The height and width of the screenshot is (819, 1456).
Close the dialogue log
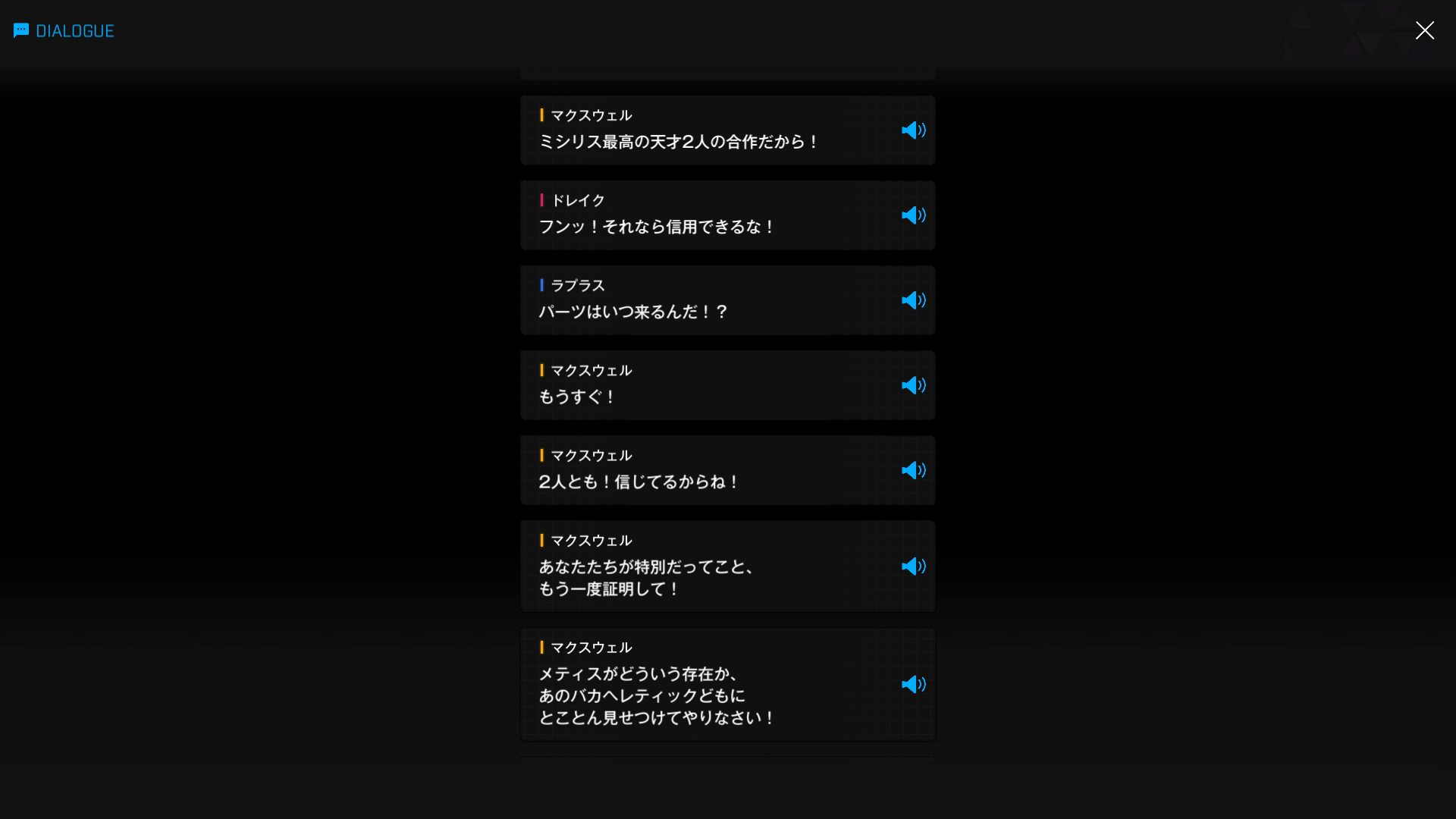click(x=1424, y=30)
